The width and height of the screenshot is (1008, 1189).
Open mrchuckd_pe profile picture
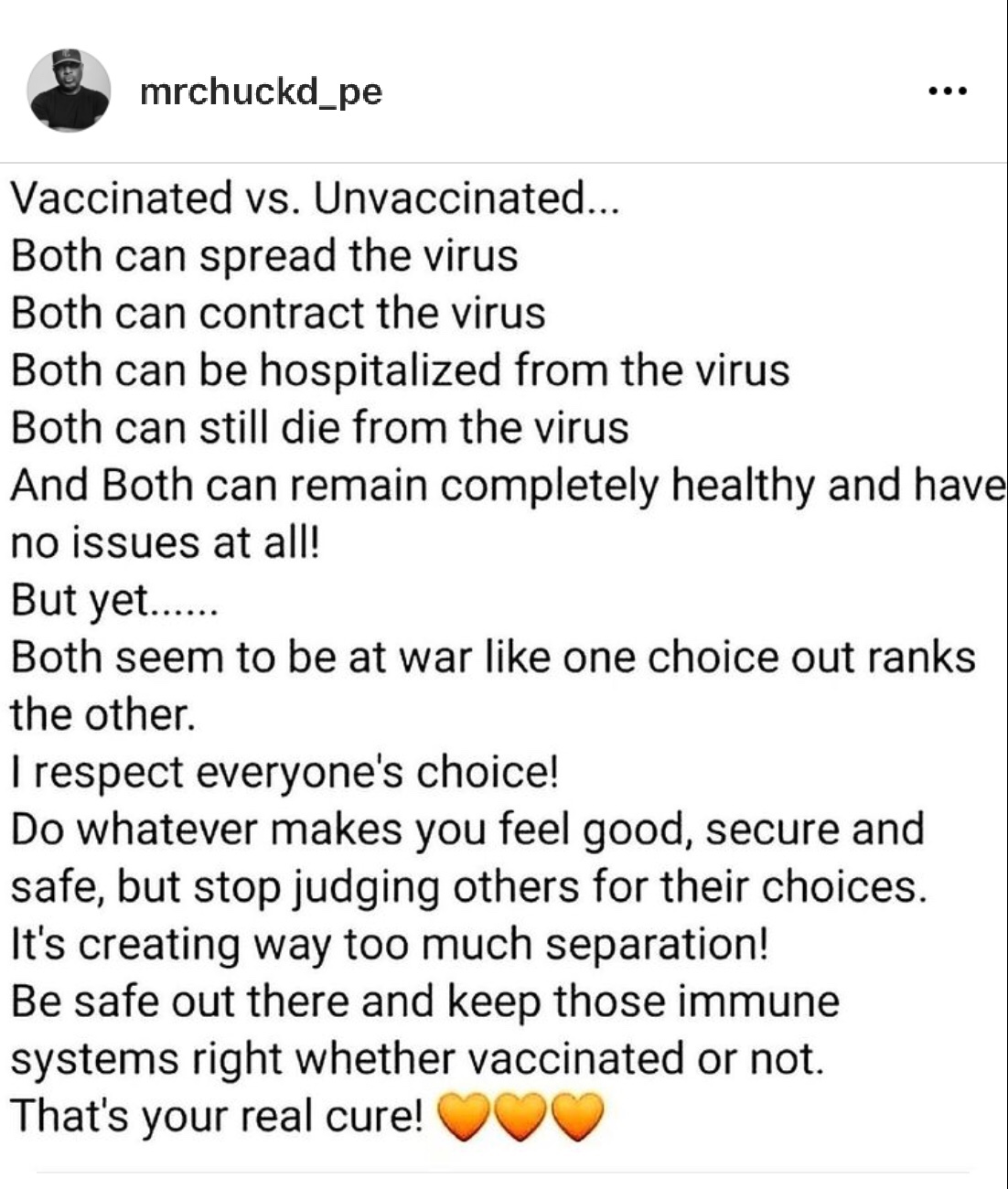[69, 91]
